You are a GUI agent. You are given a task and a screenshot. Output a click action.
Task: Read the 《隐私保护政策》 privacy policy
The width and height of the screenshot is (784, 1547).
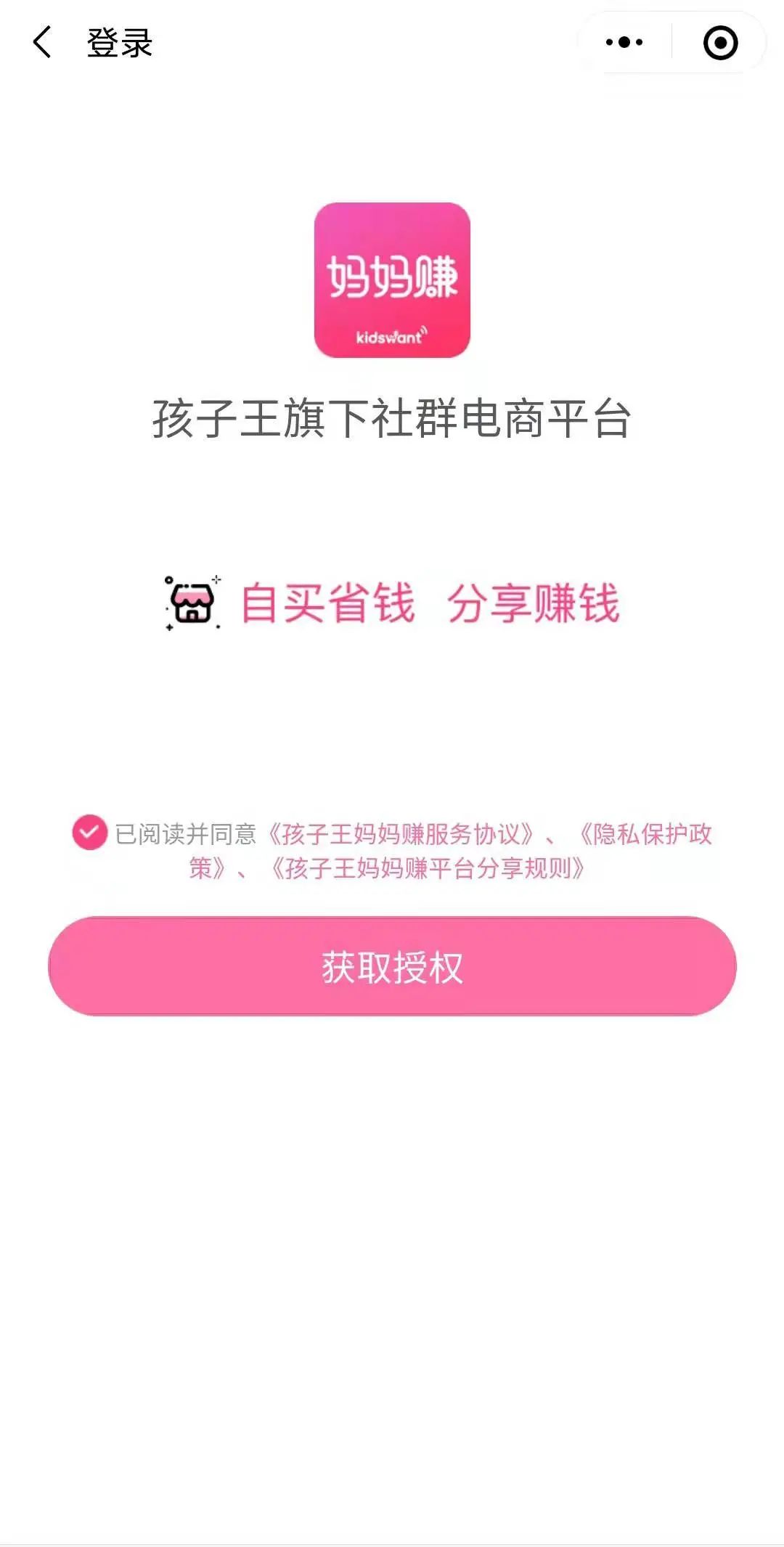point(646,834)
